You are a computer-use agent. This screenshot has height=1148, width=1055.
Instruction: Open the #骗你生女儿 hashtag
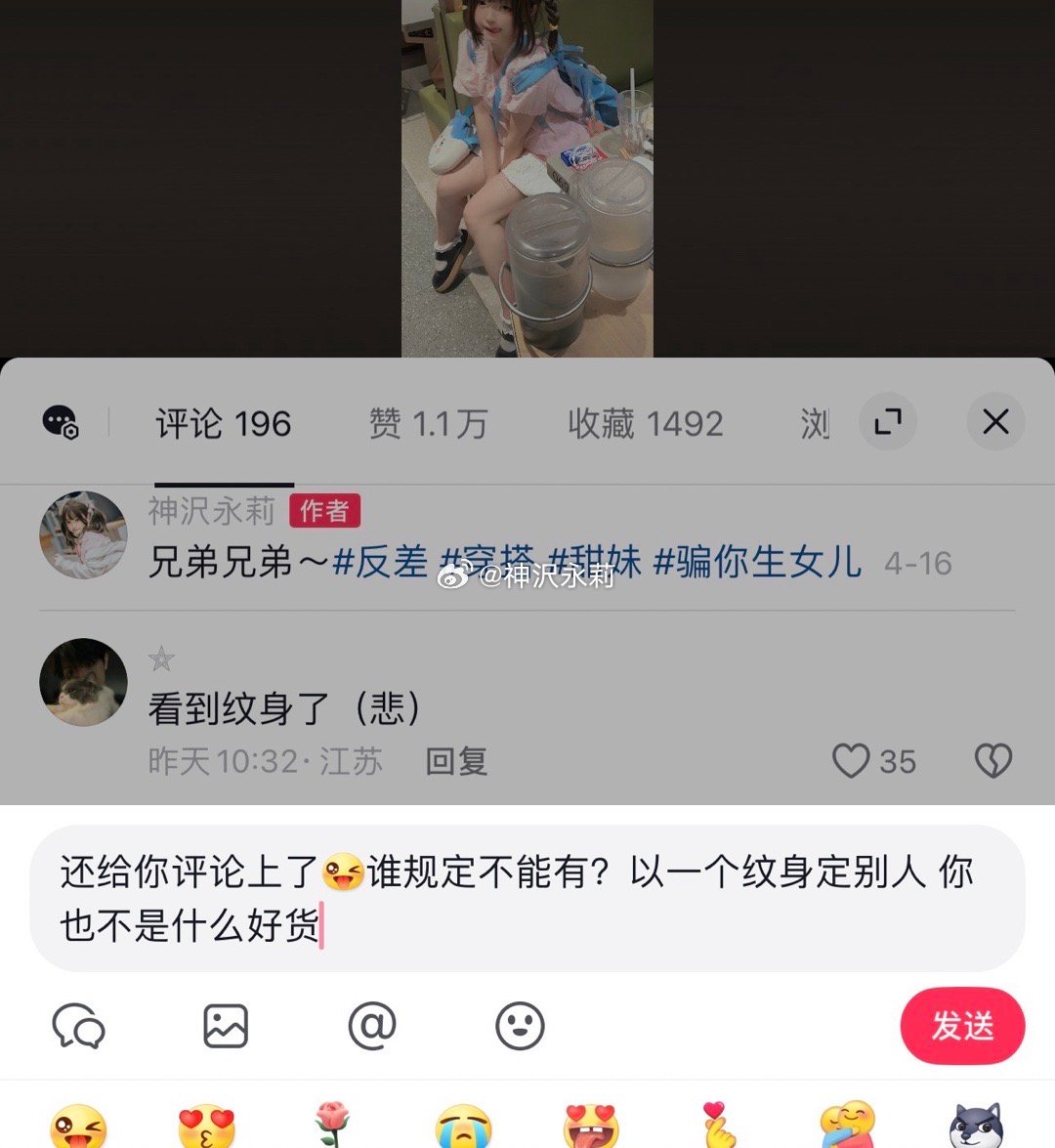757,563
